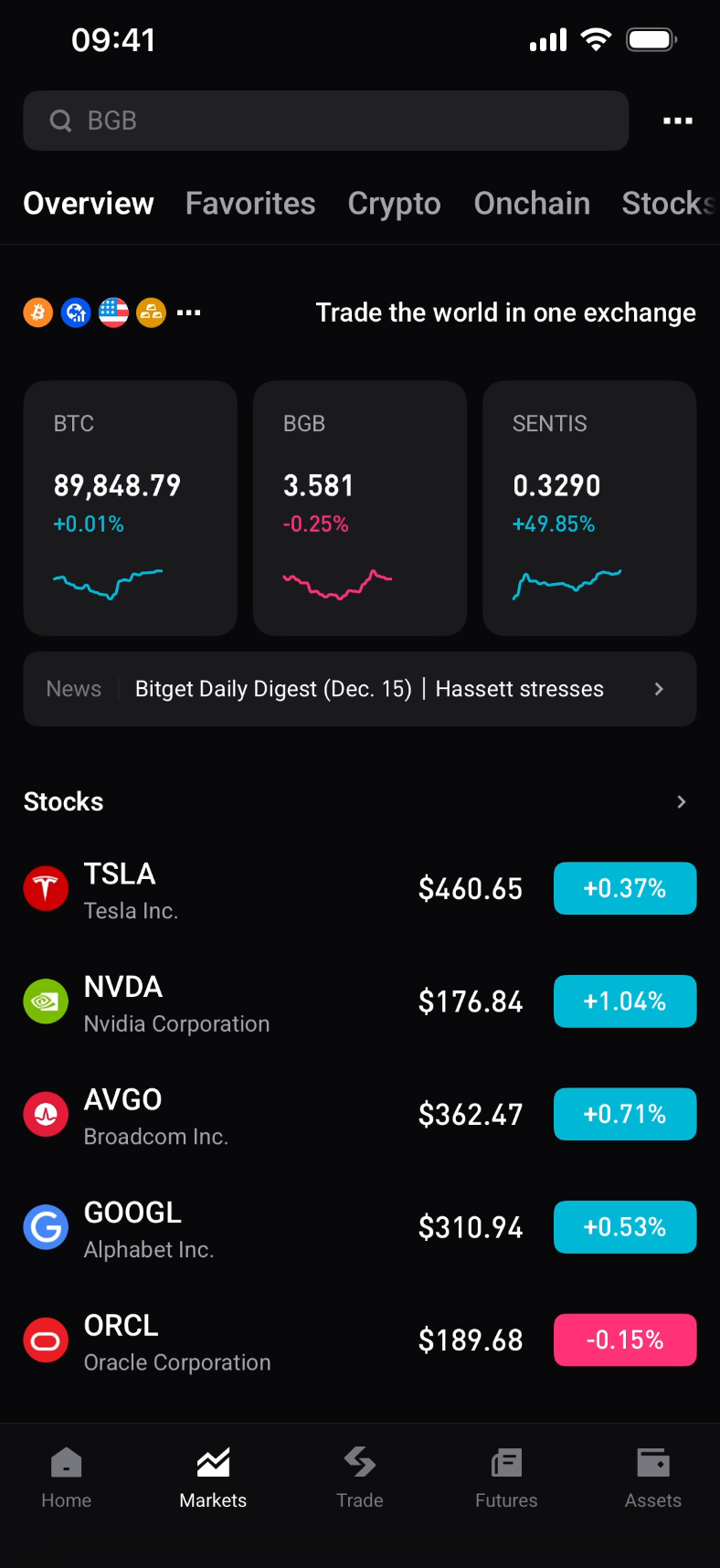This screenshot has width=720, height=1568.
Task: Expand the ellipsis after the market category icons
Action: (188, 312)
